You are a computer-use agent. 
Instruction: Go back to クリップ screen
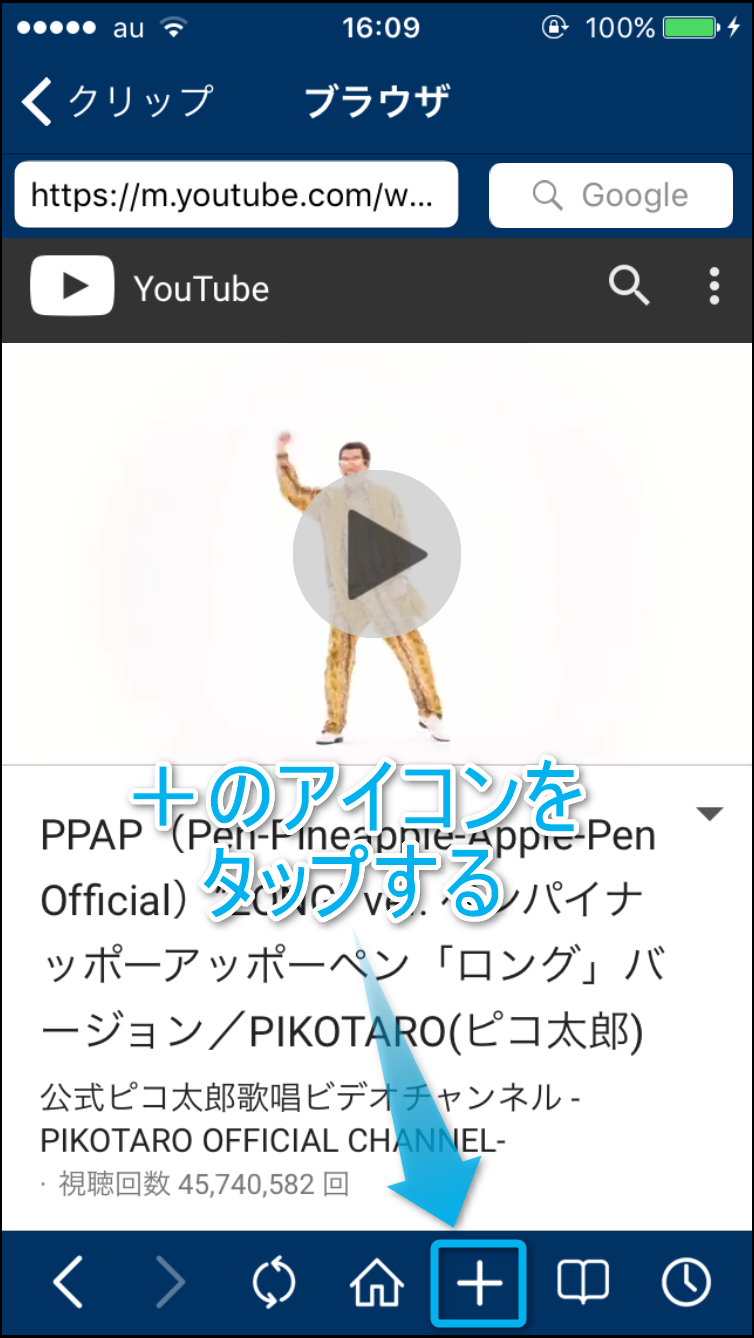[x=115, y=101]
